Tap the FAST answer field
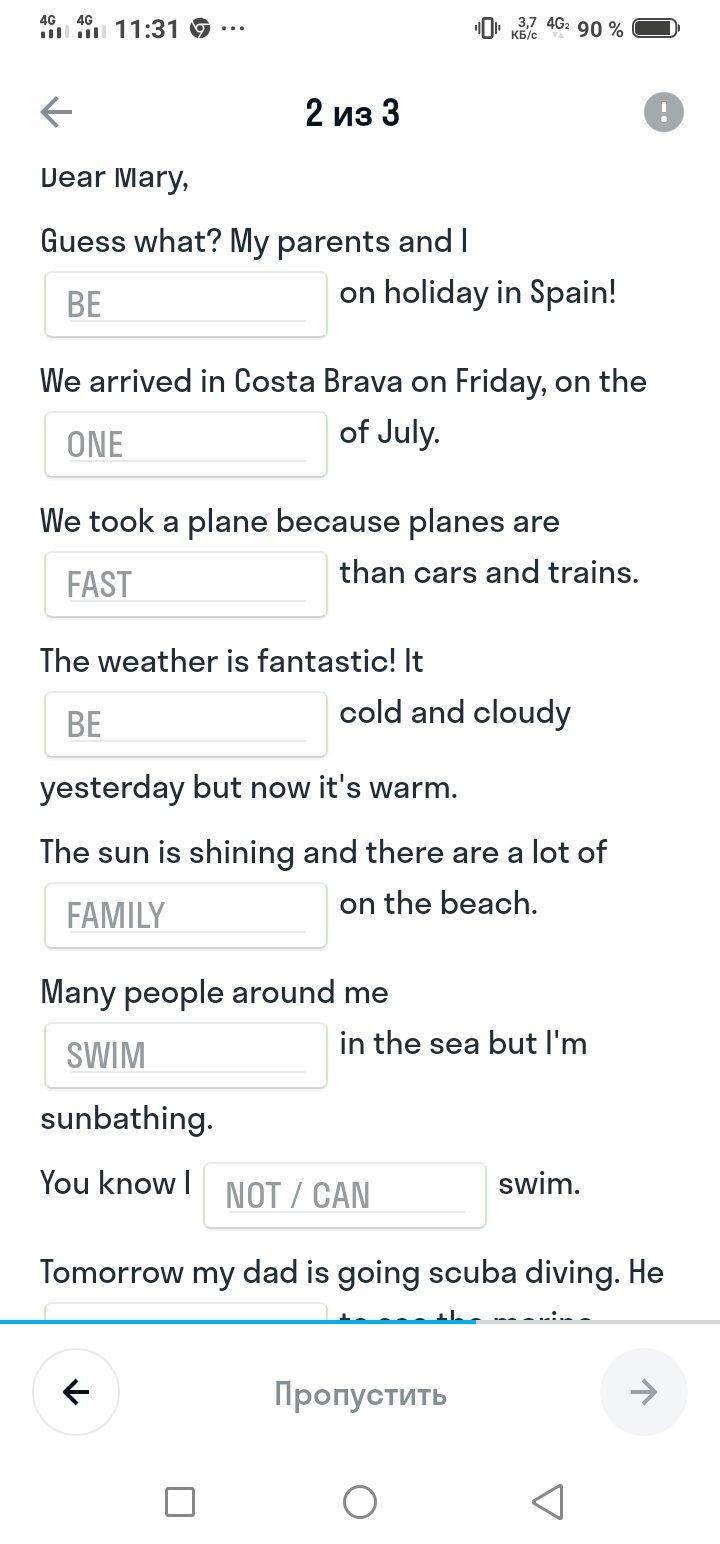 point(186,584)
